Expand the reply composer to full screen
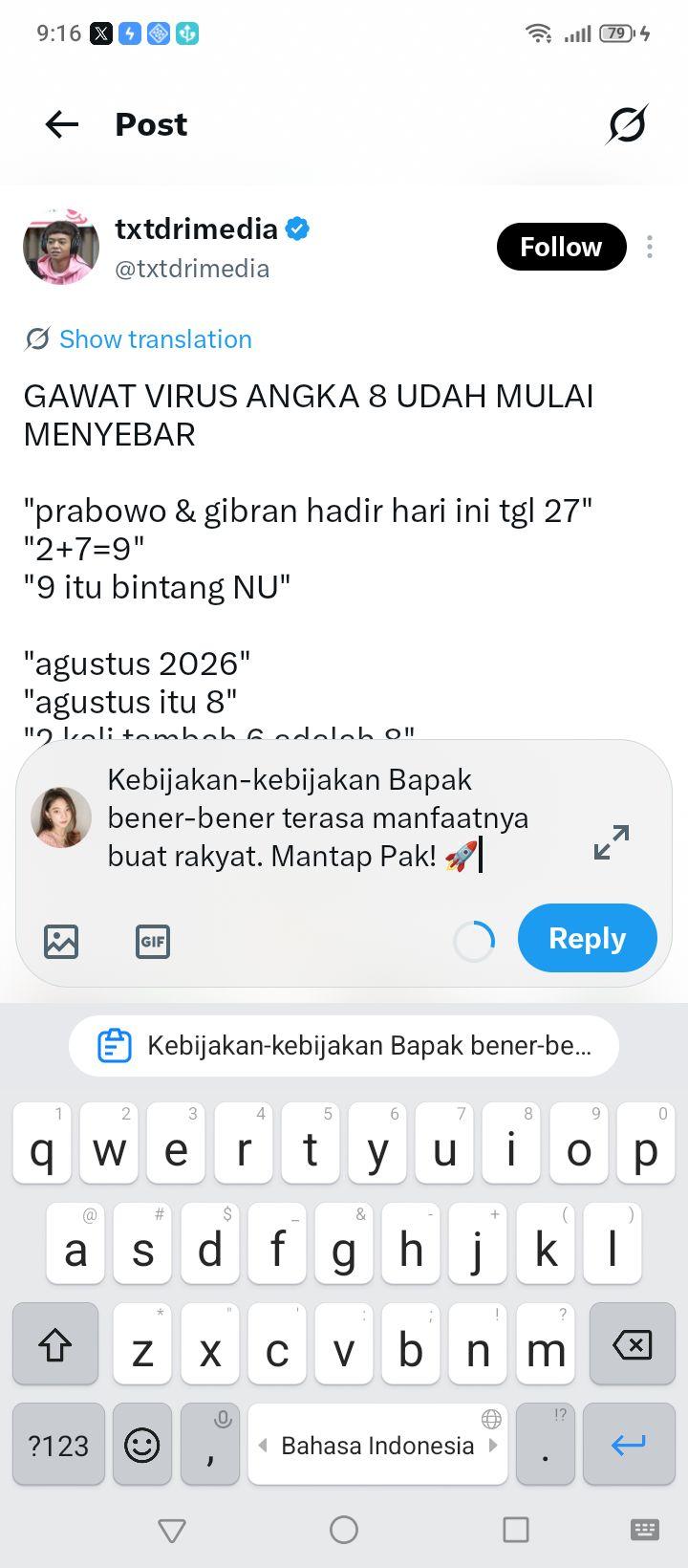The width and height of the screenshot is (688, 1568). click(x=612, y=841)
